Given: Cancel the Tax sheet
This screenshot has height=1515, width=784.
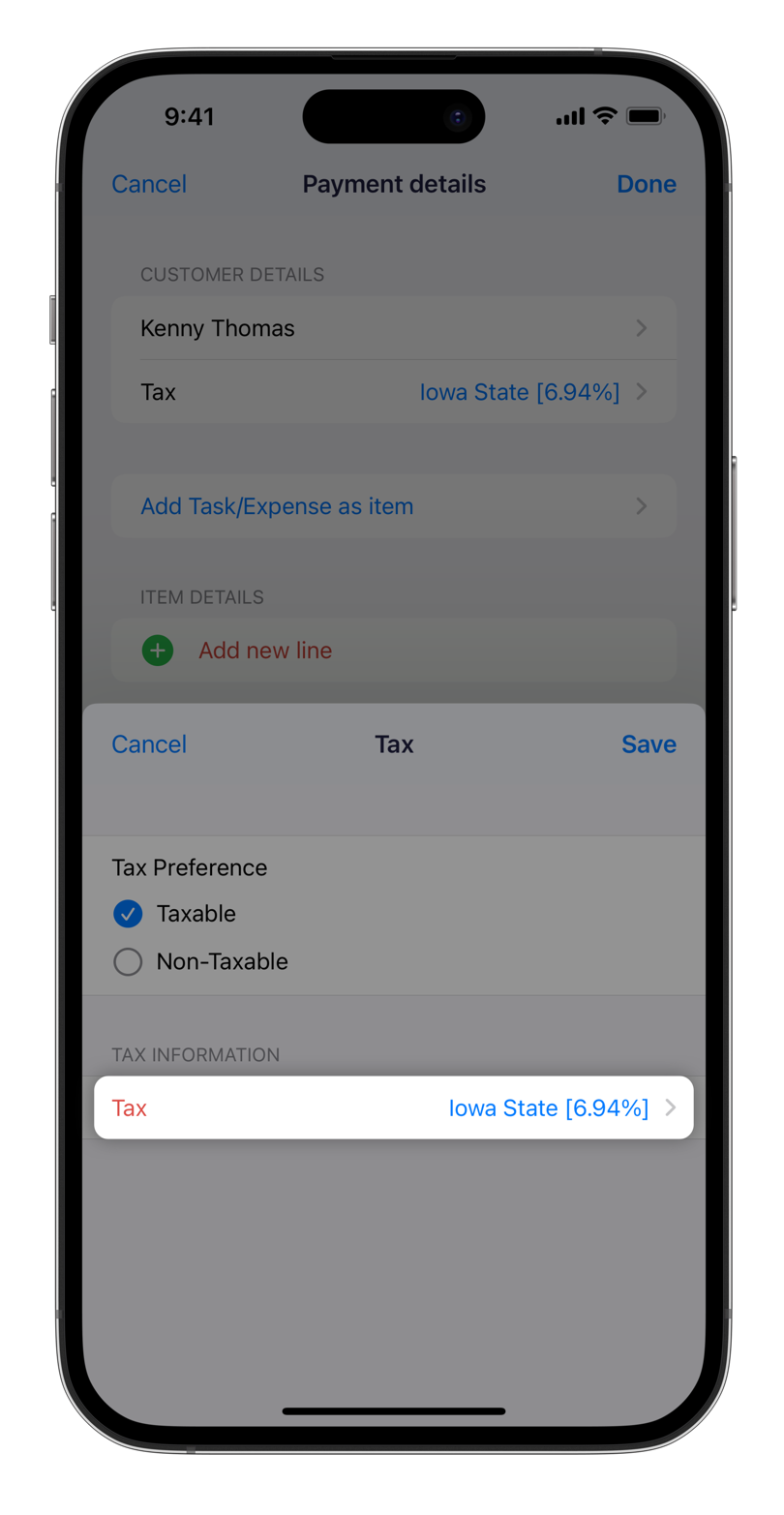Looking at the screenshot, I should [149, 743].
